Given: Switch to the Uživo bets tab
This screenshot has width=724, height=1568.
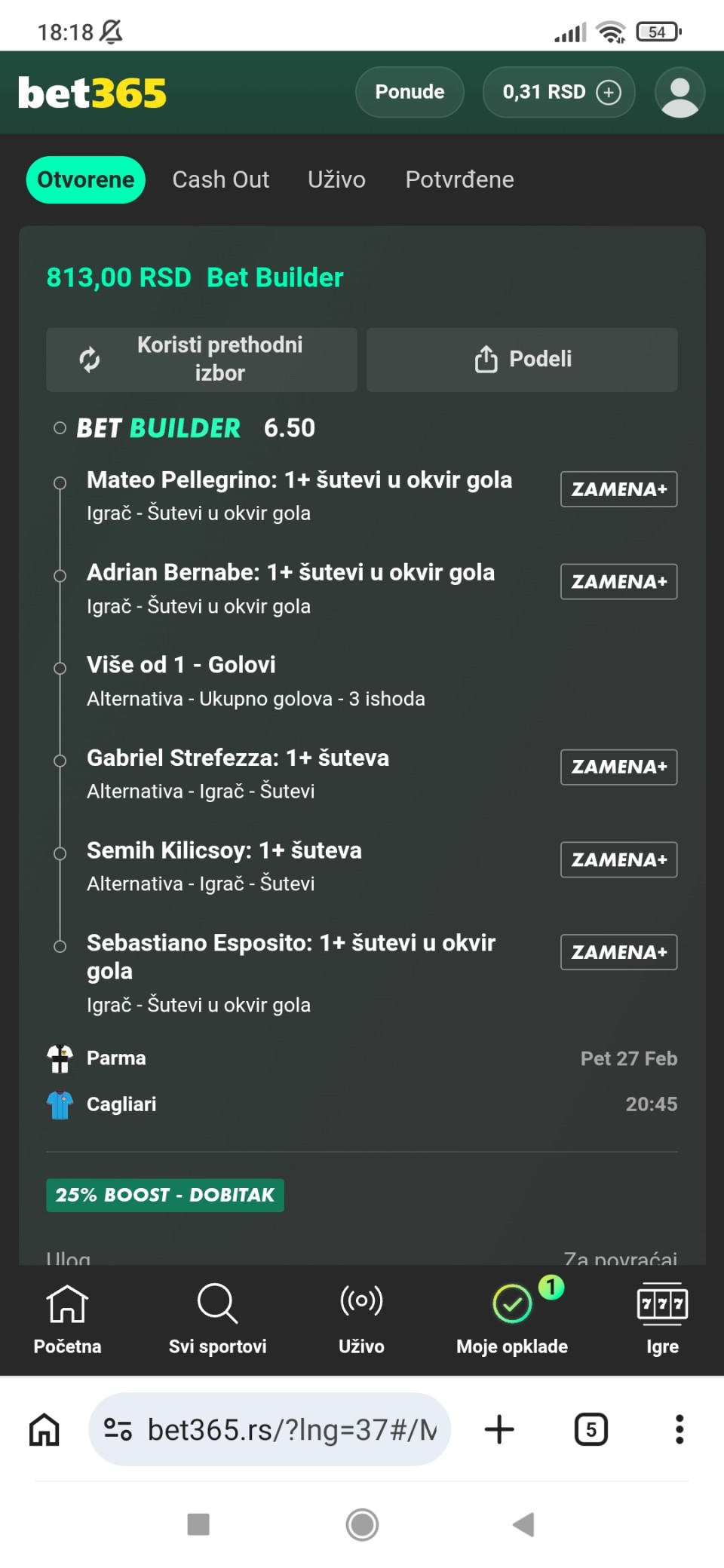Looking at the screenshot, I should click(336, 179).
